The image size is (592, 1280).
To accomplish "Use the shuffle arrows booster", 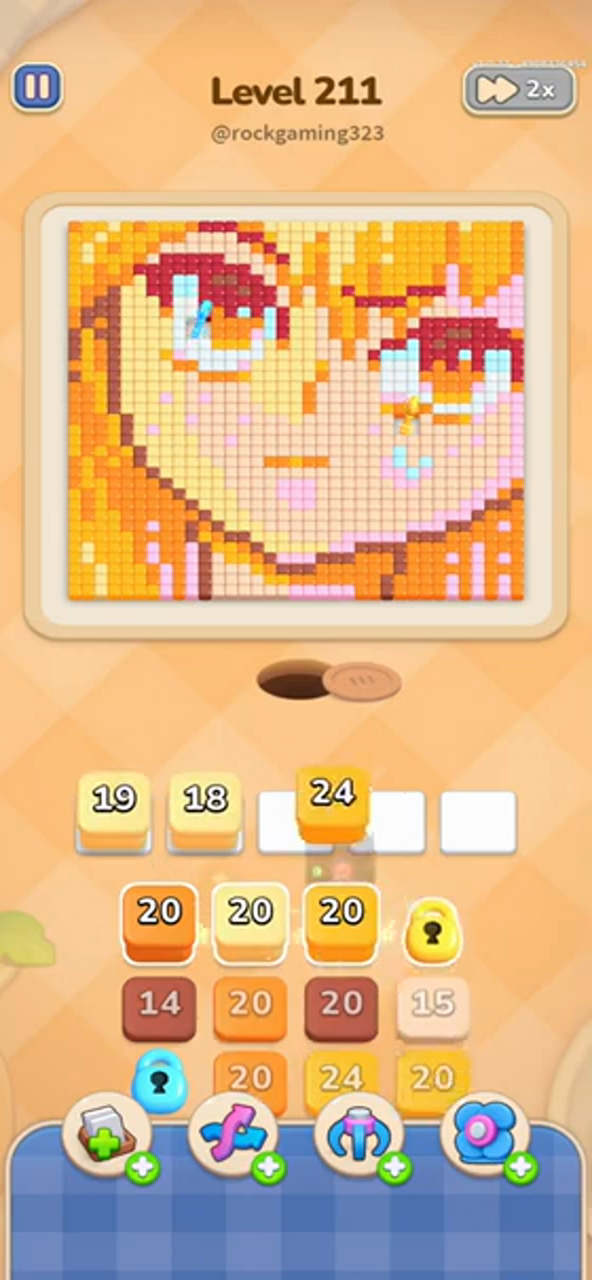I will (x=234, y=1136).
